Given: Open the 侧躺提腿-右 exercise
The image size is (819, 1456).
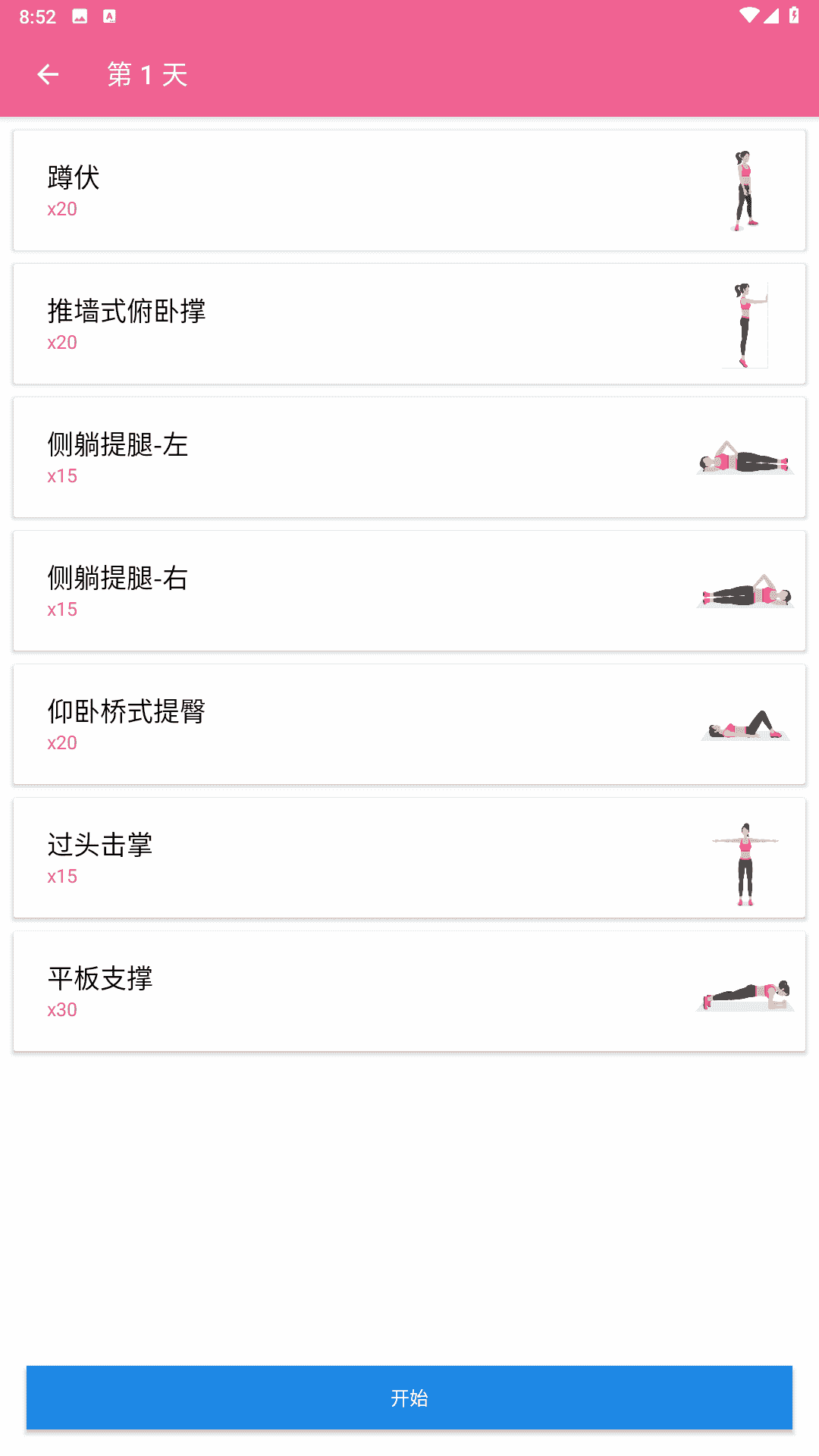Looking at the screenshot, I should [409, 591].
